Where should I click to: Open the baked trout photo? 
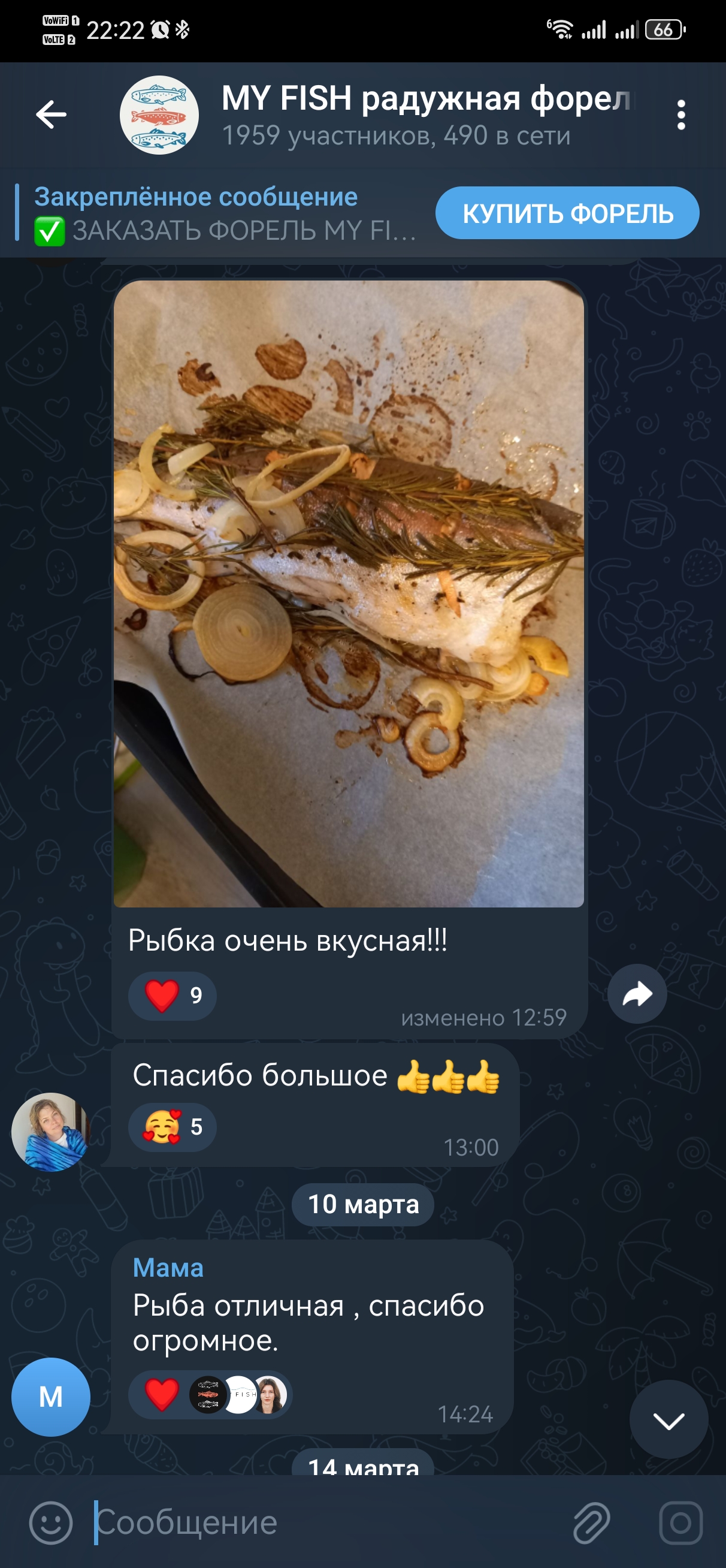pos(348,593)
